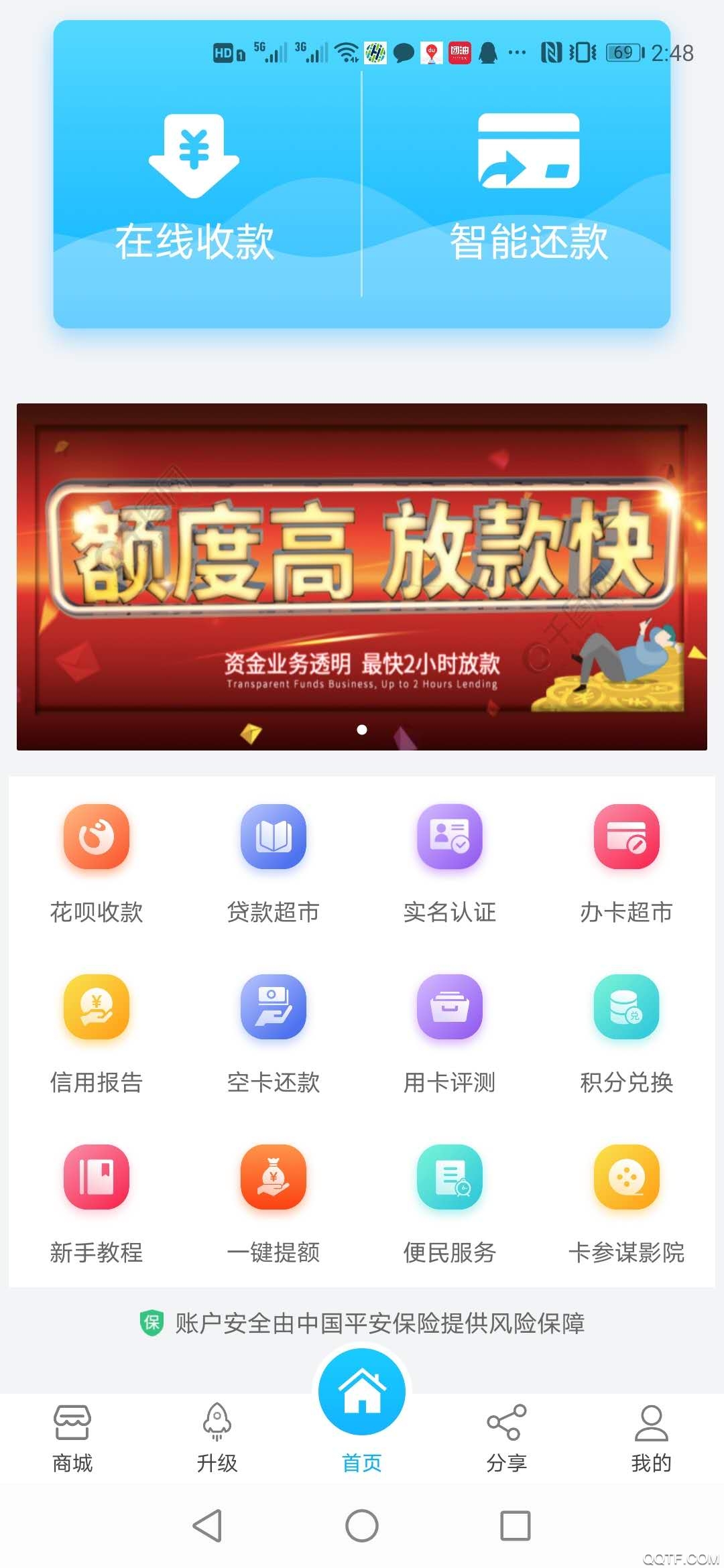Switch to the 分享 tab
724x1568 pixels.
coord(507,1438)
